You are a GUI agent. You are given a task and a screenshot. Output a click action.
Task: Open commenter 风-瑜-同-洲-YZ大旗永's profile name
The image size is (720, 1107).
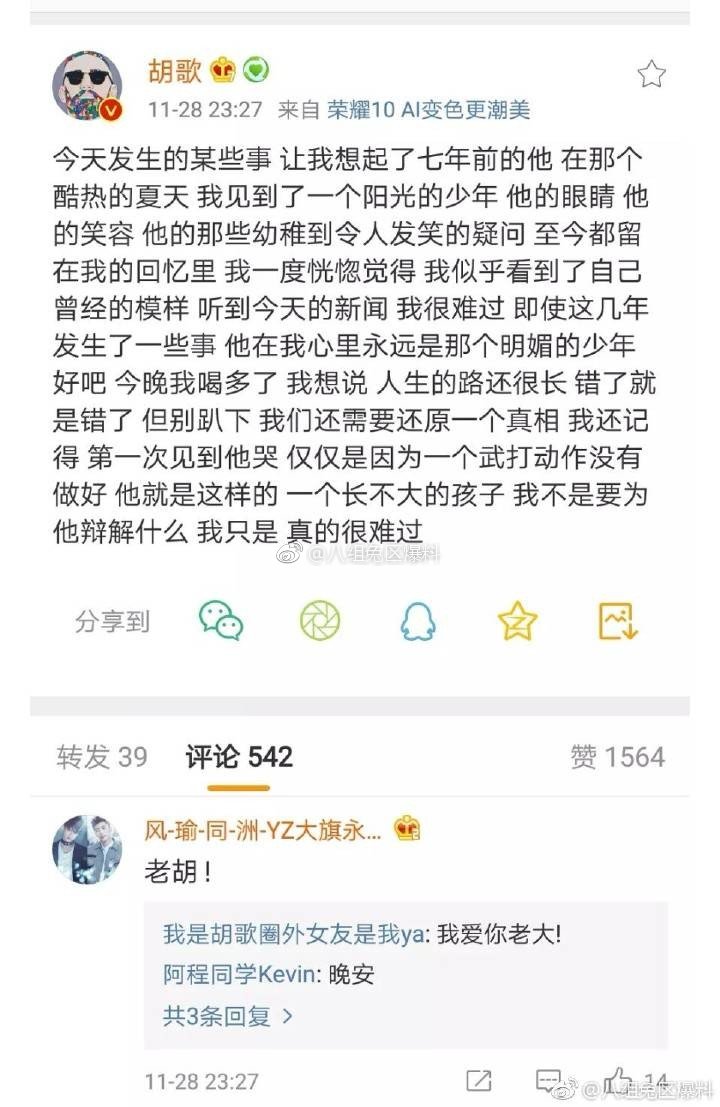(262, 829)
